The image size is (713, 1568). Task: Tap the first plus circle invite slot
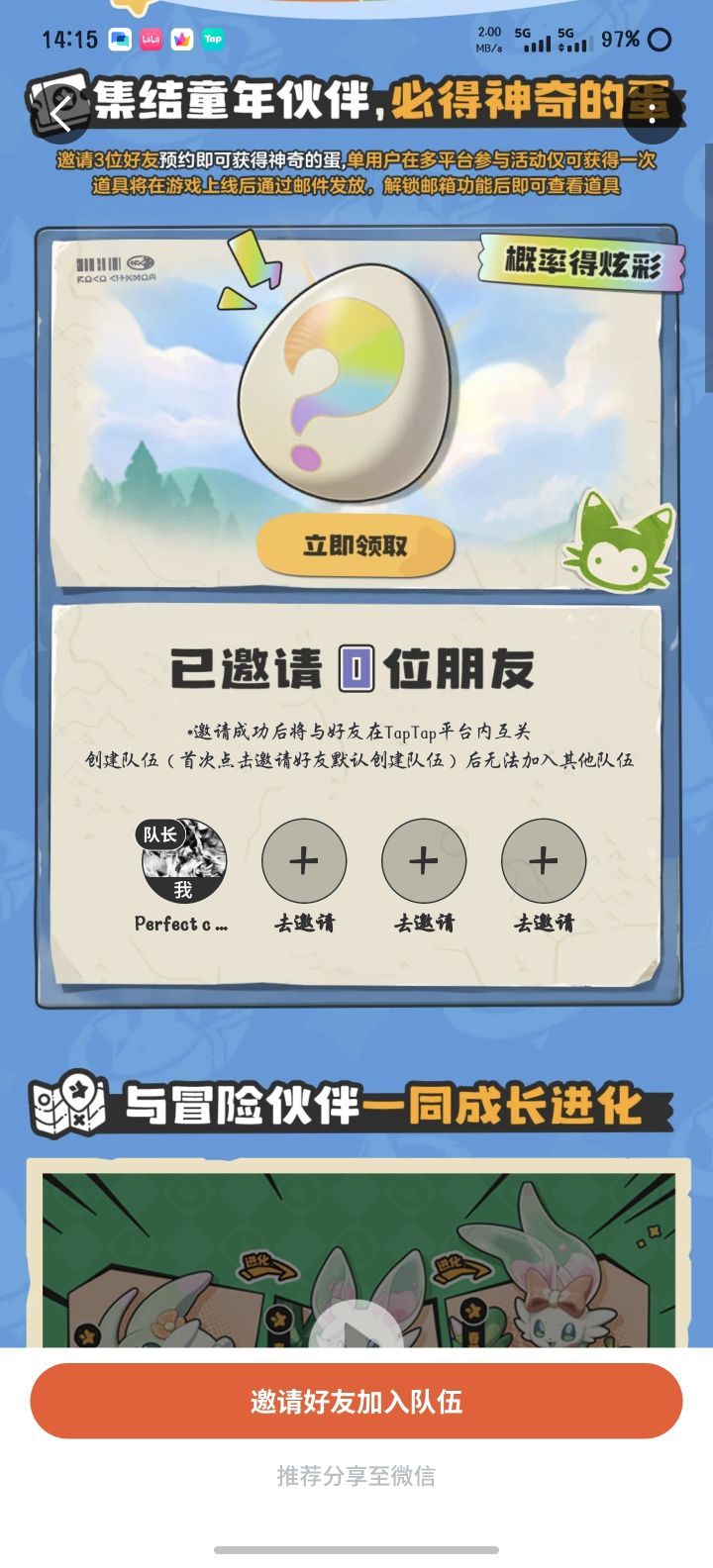click(x=304, y=861)
